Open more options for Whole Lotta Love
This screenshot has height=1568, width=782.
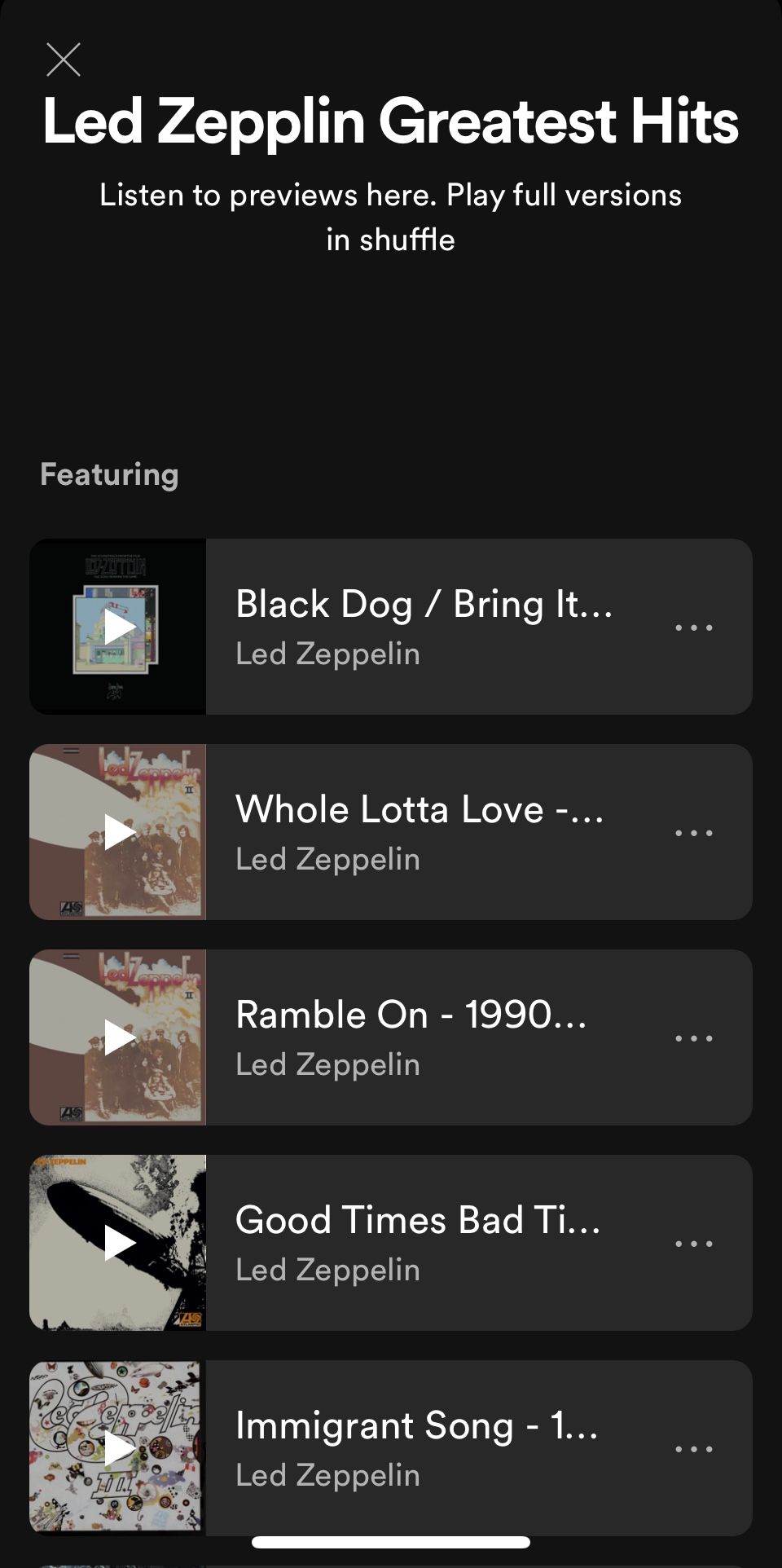coord(693,831)
